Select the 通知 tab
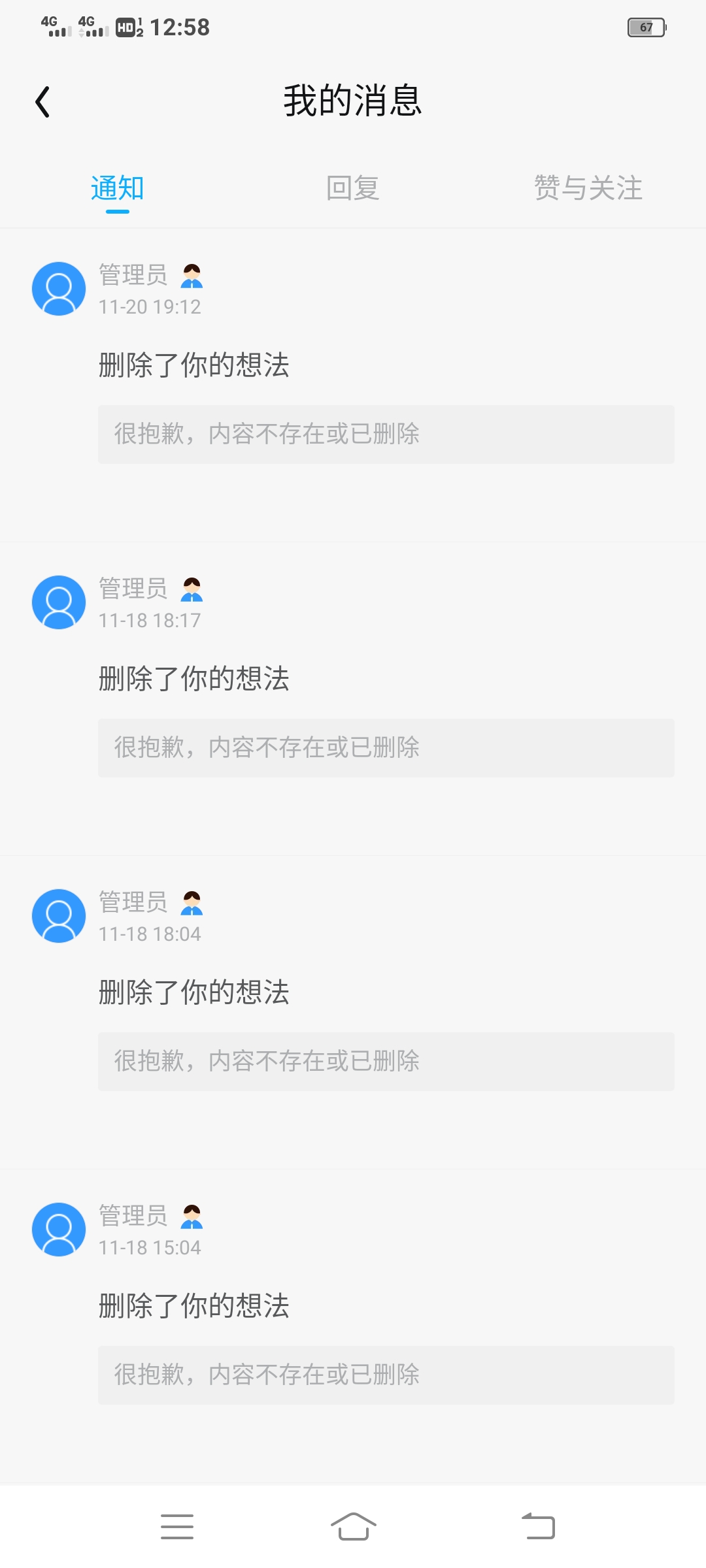This screenshot has height=1568, width=706. click(118, 189)
